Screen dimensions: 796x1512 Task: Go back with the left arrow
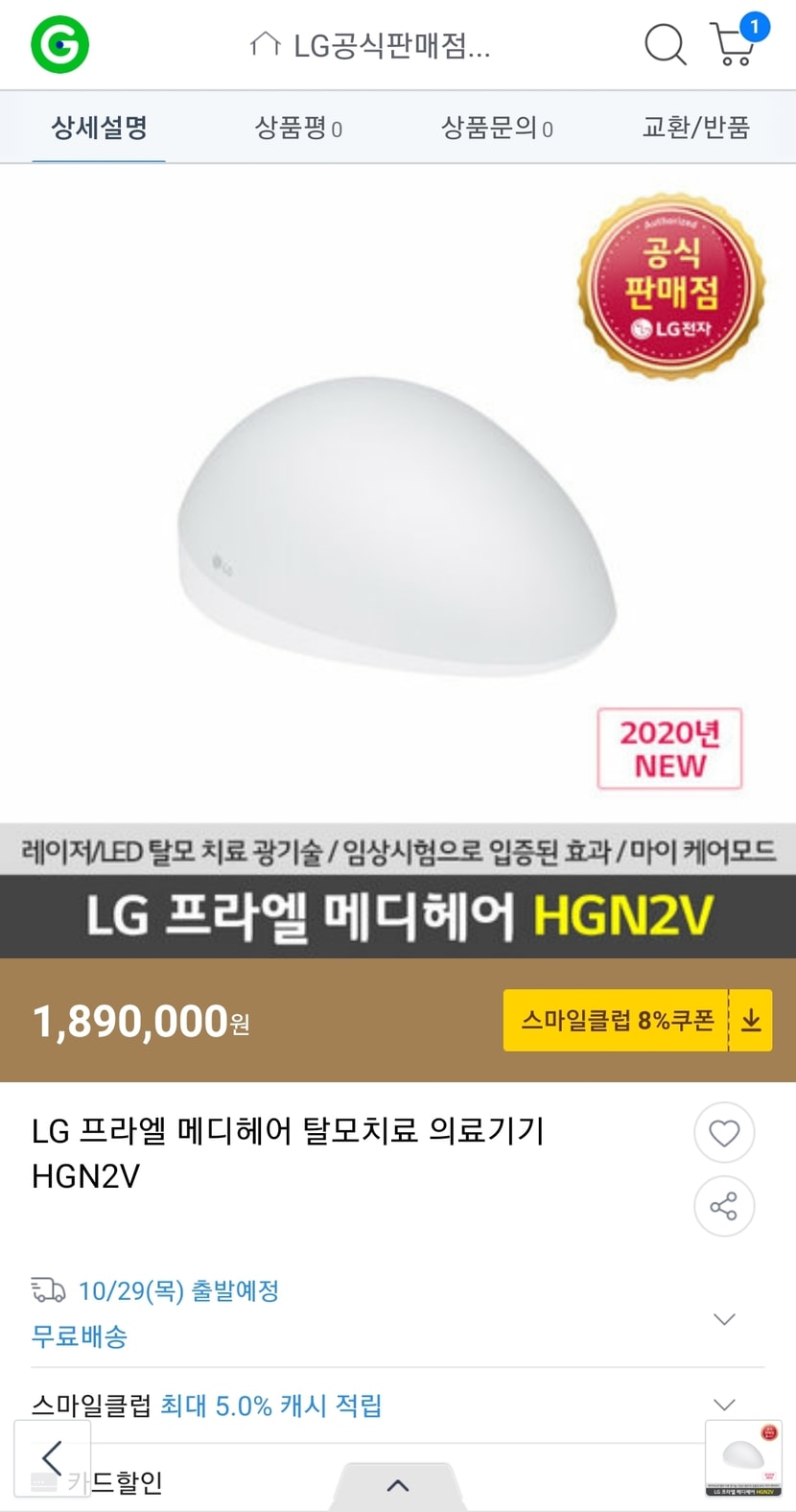click(x=53, y=1457)
